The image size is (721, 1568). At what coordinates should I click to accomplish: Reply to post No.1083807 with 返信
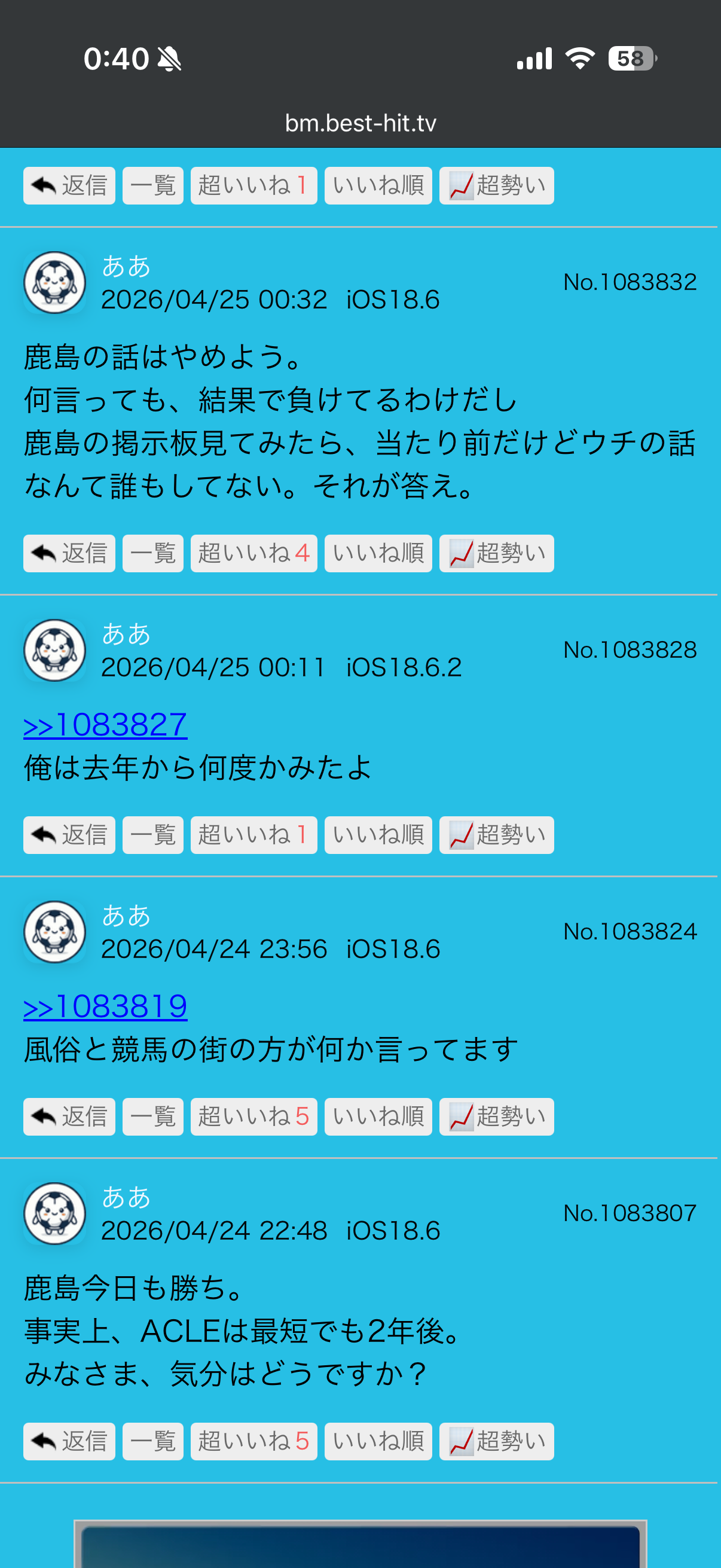69,1441
